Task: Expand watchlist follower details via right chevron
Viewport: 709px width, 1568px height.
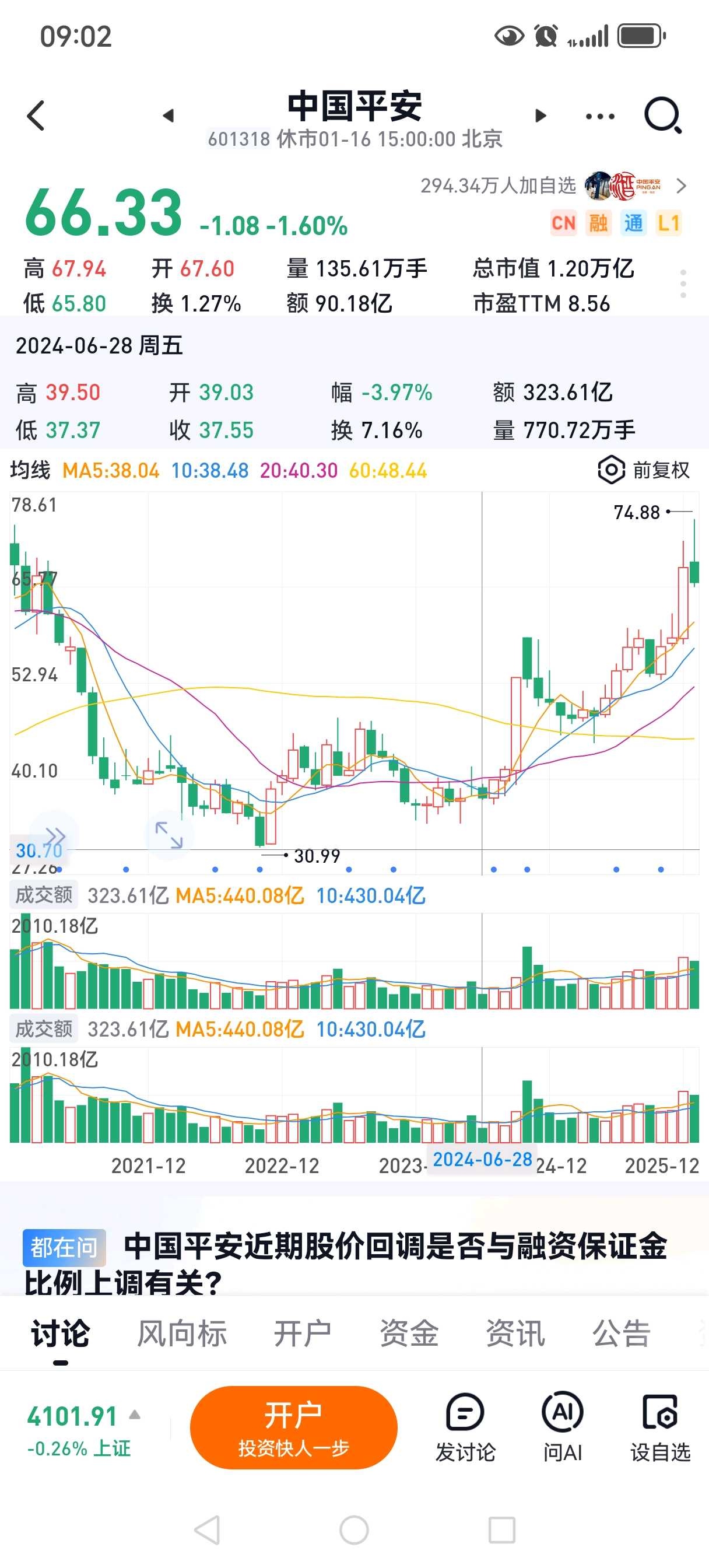Action: pyautogui.click(x=683, y=187)
